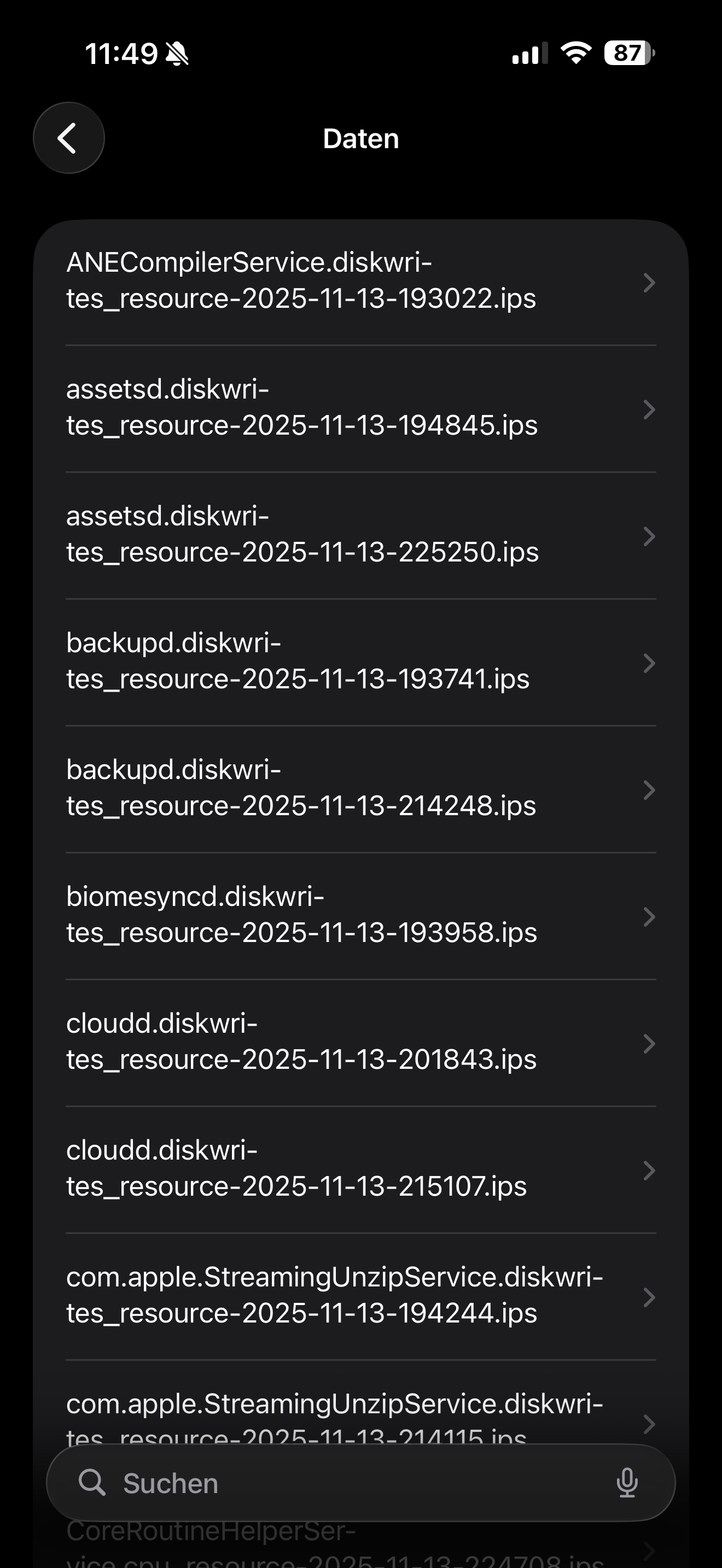Go back from the Daten screen

tap(69, 138)
